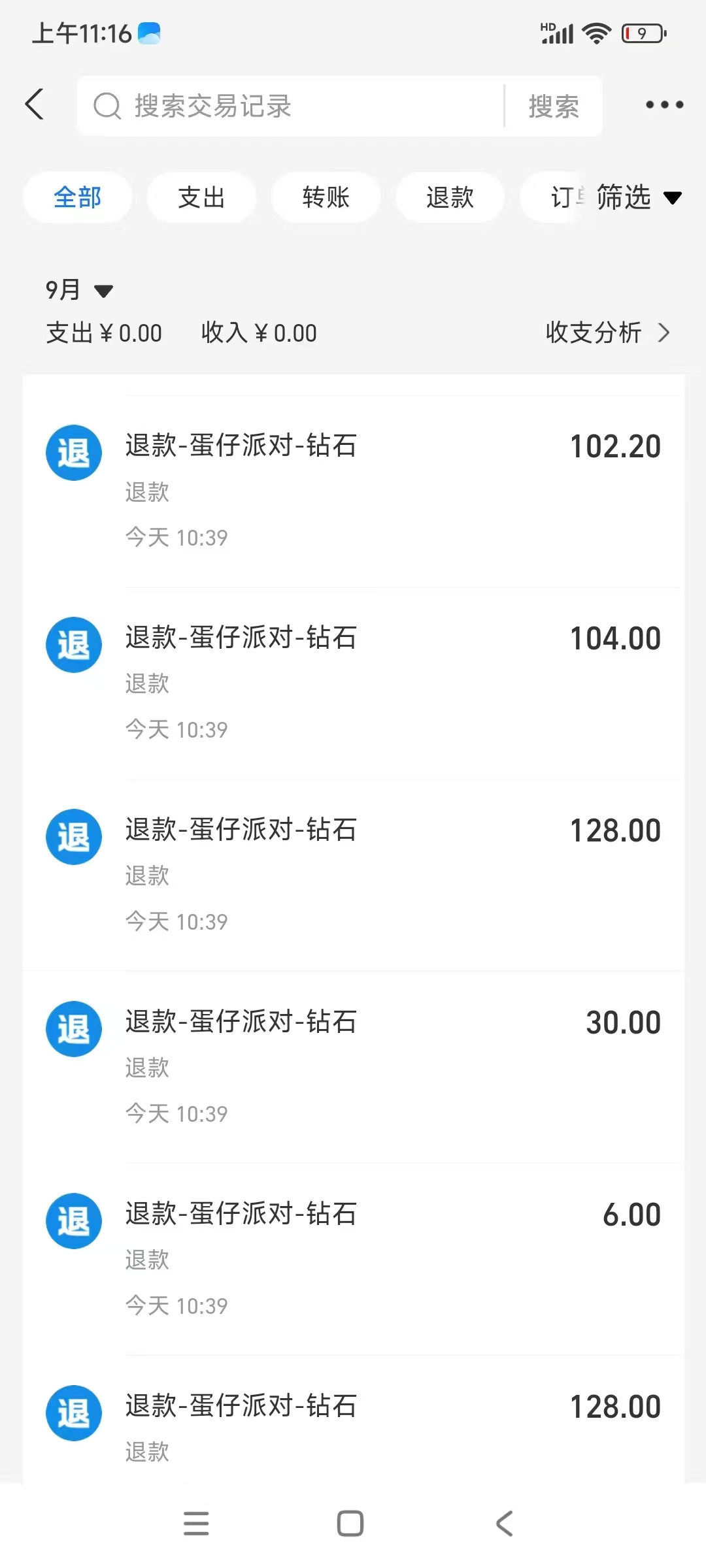Switch to the 转账 filter
Viewport: 706px width, 1568px height.
click(x=326, y=197)
